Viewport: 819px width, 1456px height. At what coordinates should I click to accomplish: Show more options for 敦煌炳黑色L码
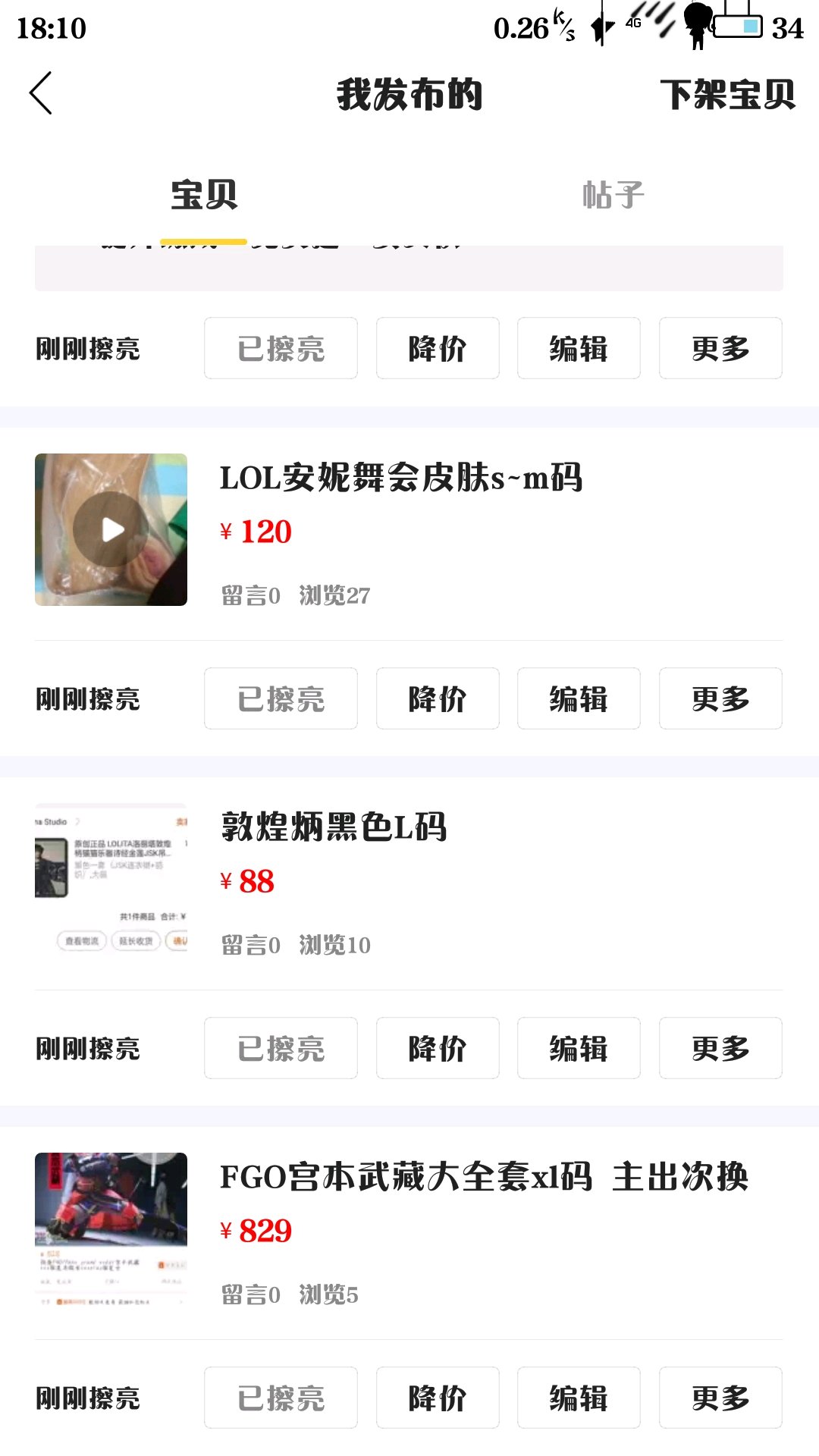tap(720, 1048)
